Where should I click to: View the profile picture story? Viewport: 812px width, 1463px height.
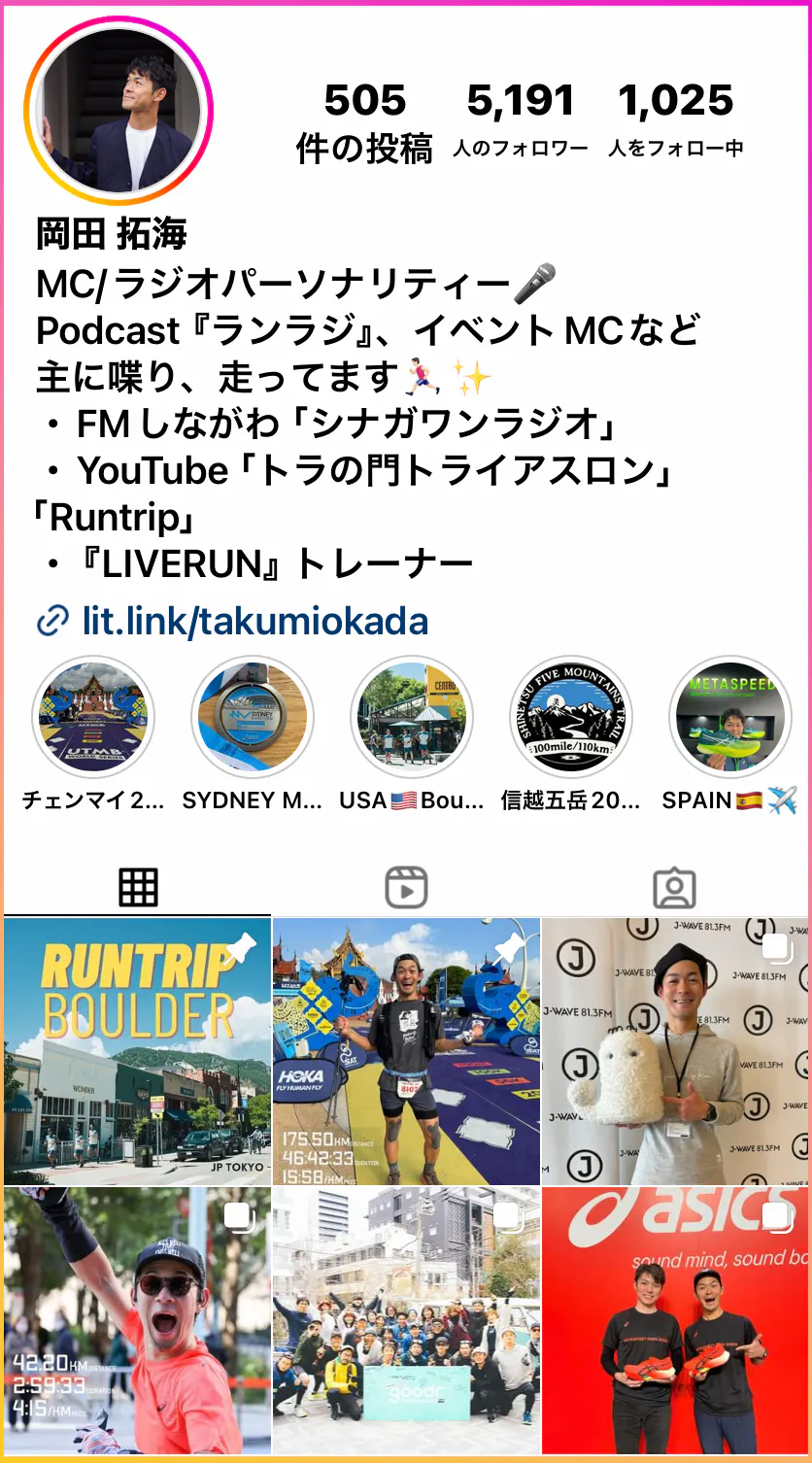[118, 111]
